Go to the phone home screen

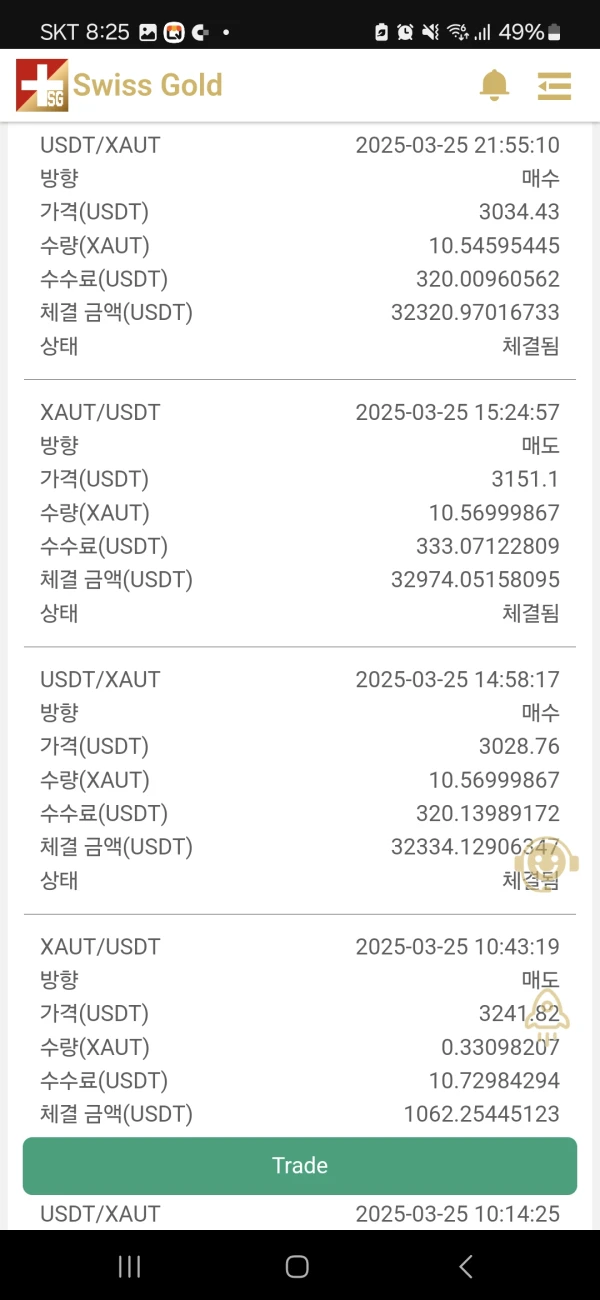pos(297,1267)
